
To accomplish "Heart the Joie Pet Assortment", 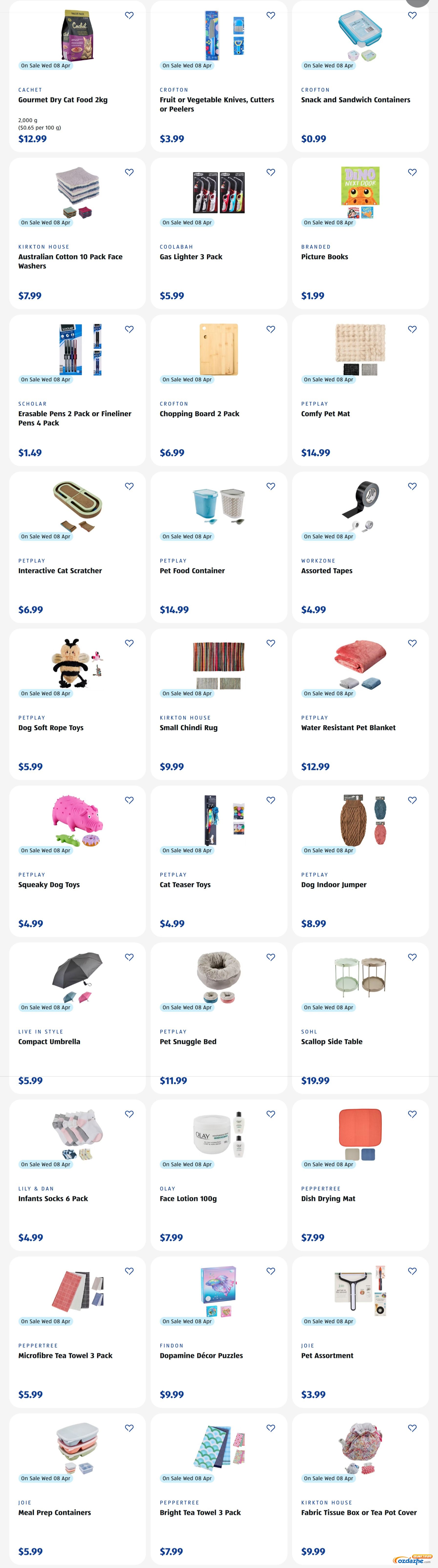I will coord(412,1272).
